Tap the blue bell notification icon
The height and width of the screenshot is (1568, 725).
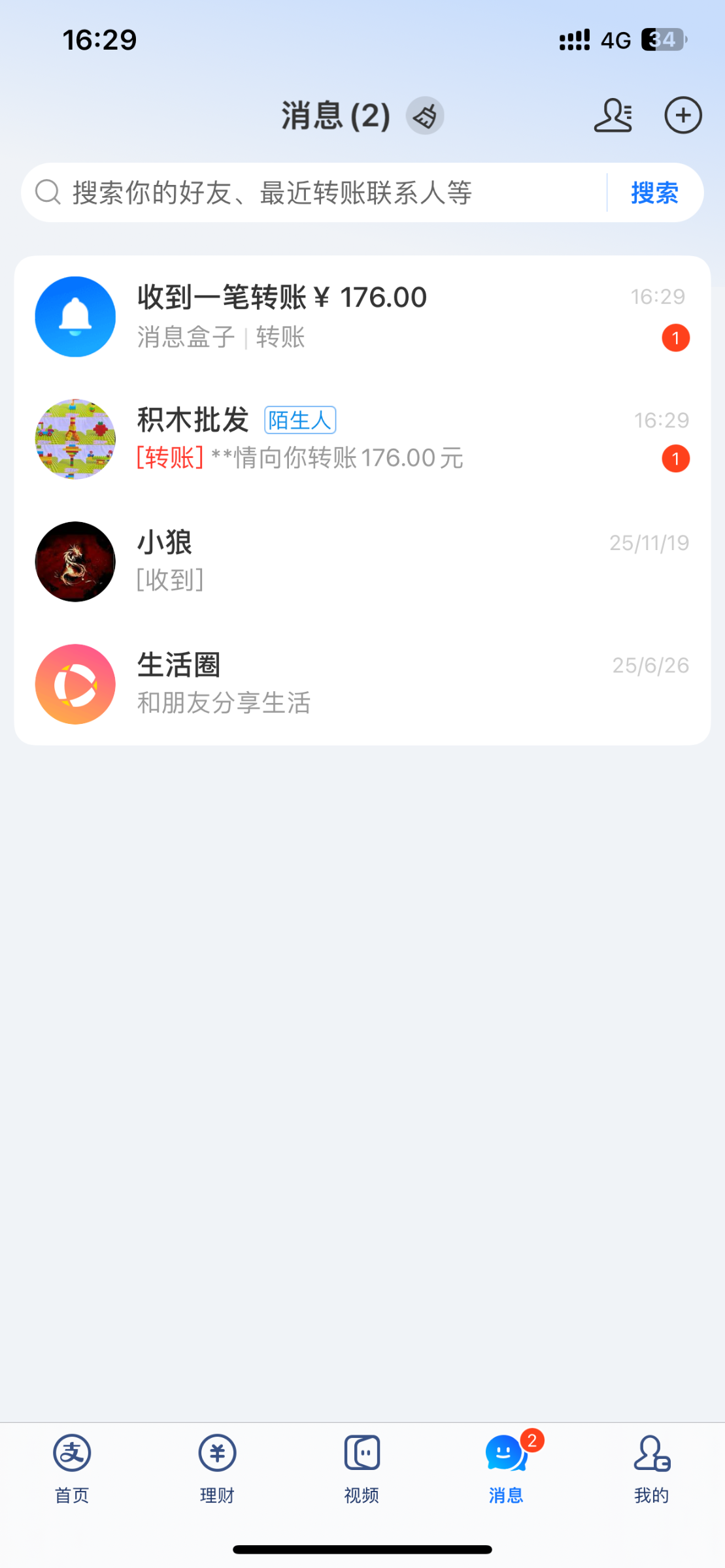[75, 316]
